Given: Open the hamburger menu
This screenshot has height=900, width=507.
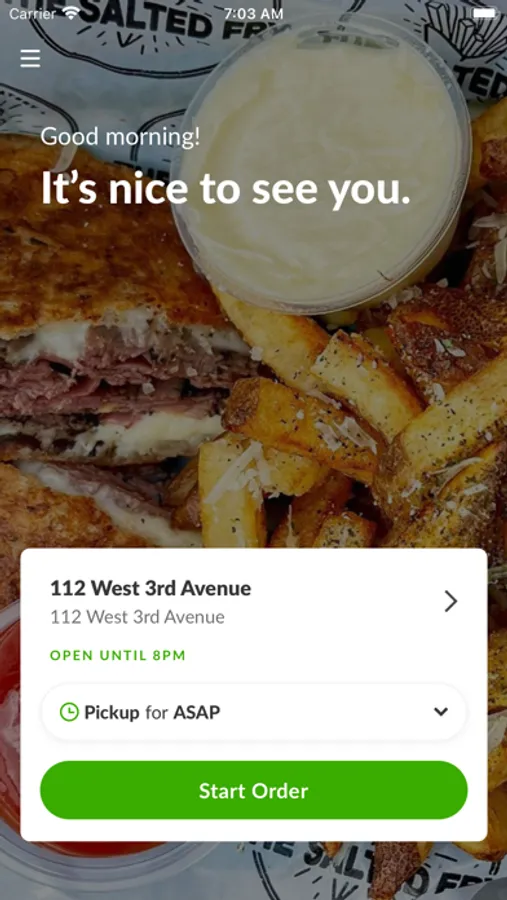Looking at the screenshot, I should (x=30, y=59).
